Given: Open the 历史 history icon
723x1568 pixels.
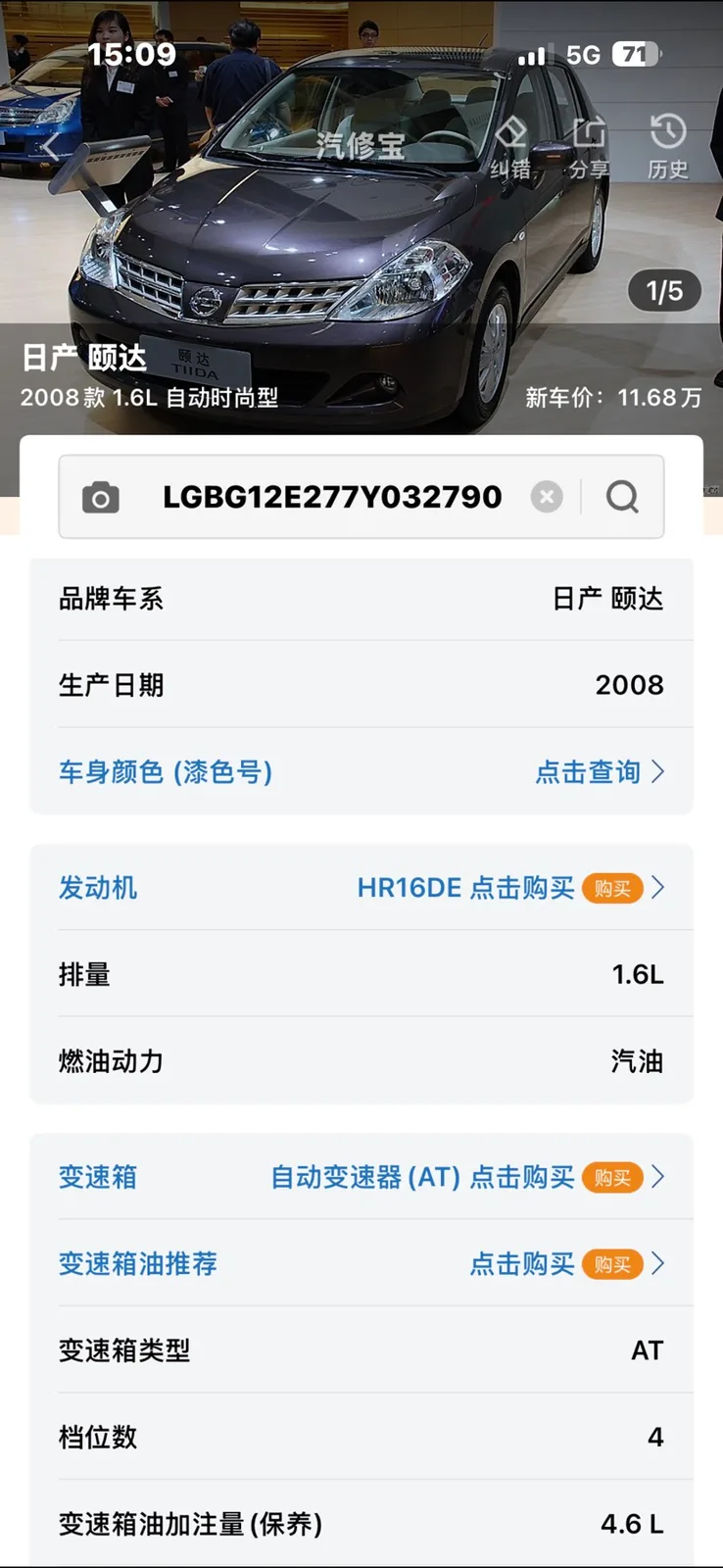Looking at the screenshot, I should [x=667, y=148].
